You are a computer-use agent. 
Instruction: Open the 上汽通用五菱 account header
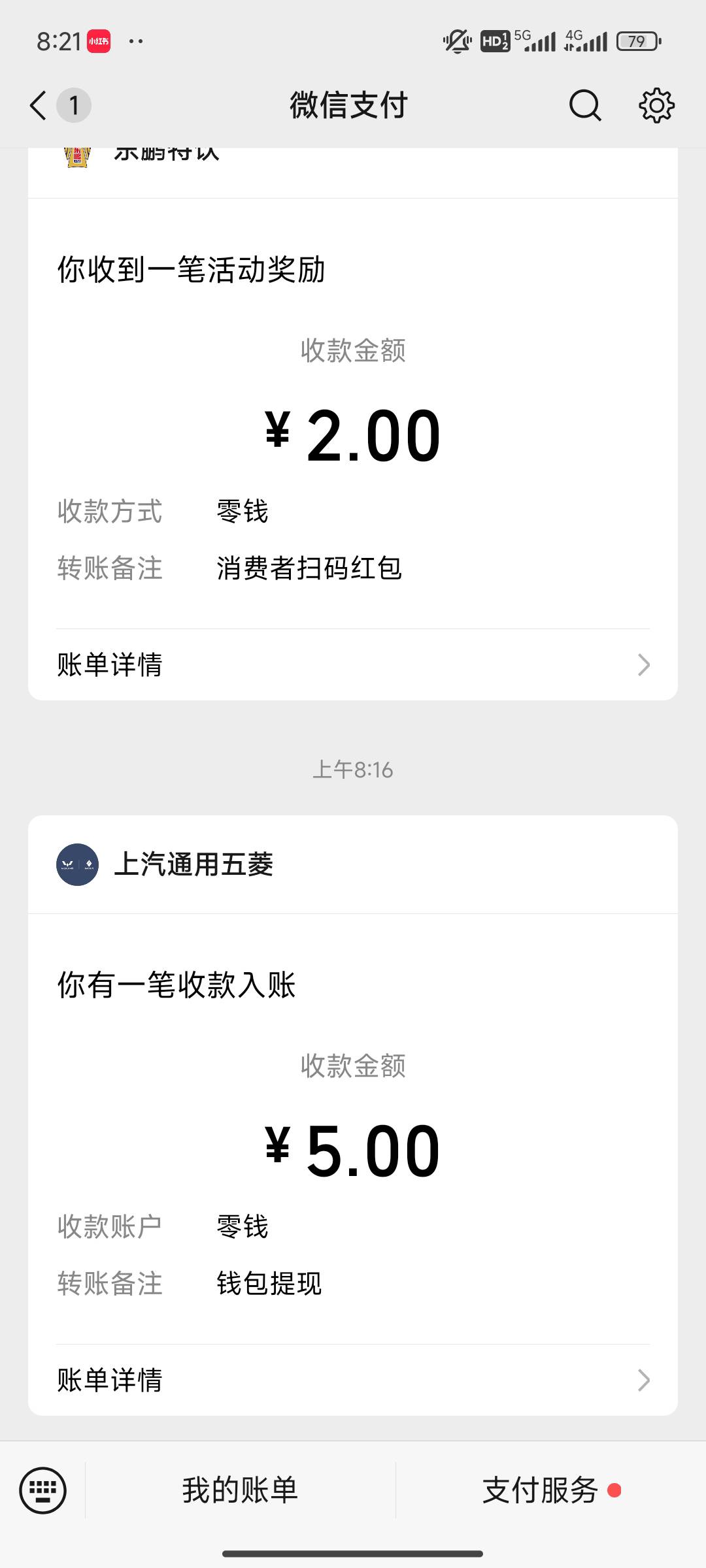pos(353,864)
